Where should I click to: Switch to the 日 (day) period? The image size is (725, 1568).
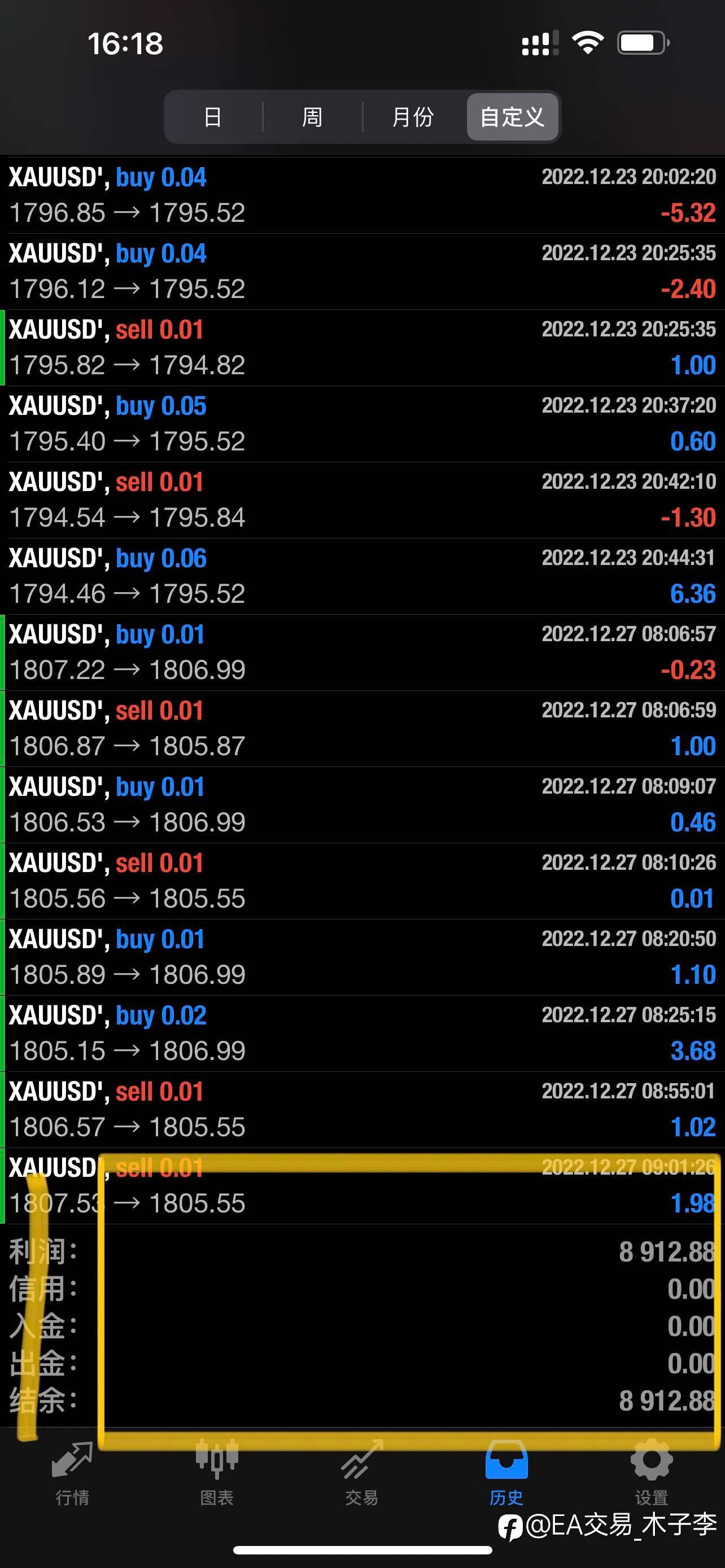213,117
